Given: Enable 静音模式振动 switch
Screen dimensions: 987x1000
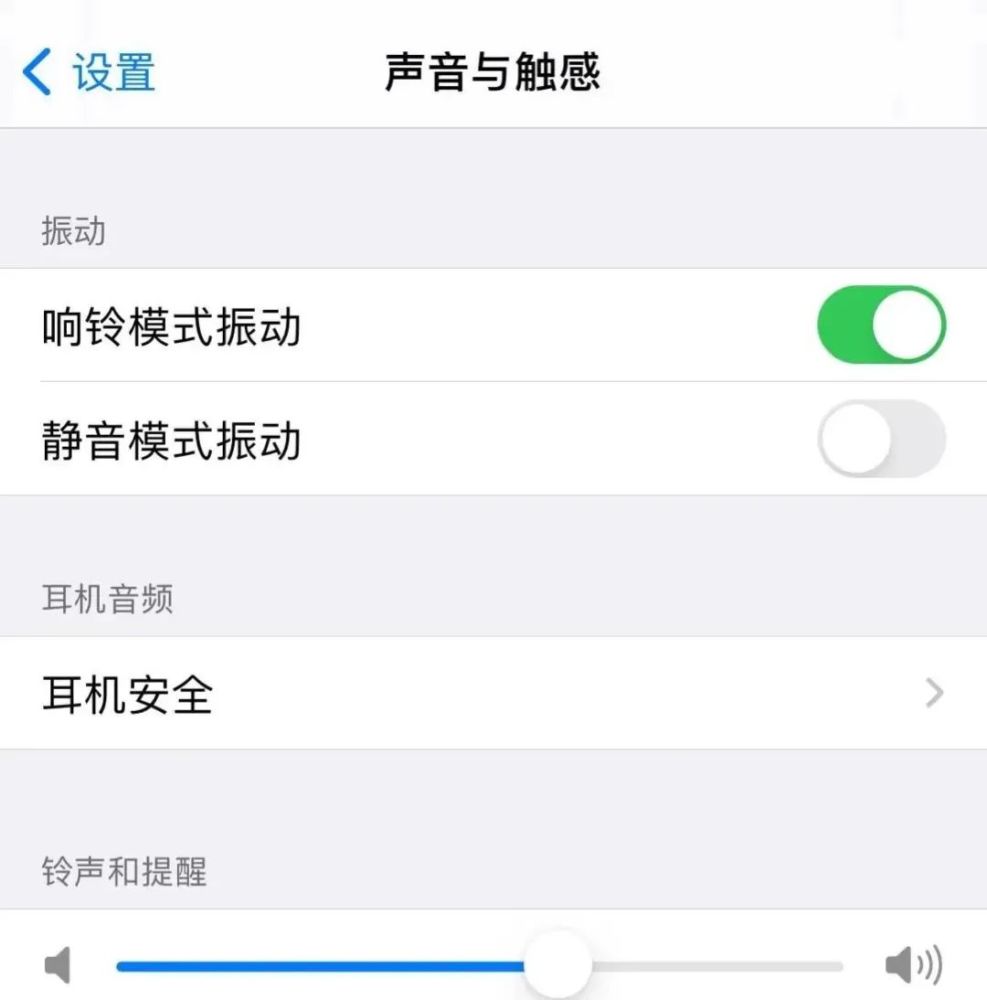Looking at the screenshot, I should click(880, 439).
